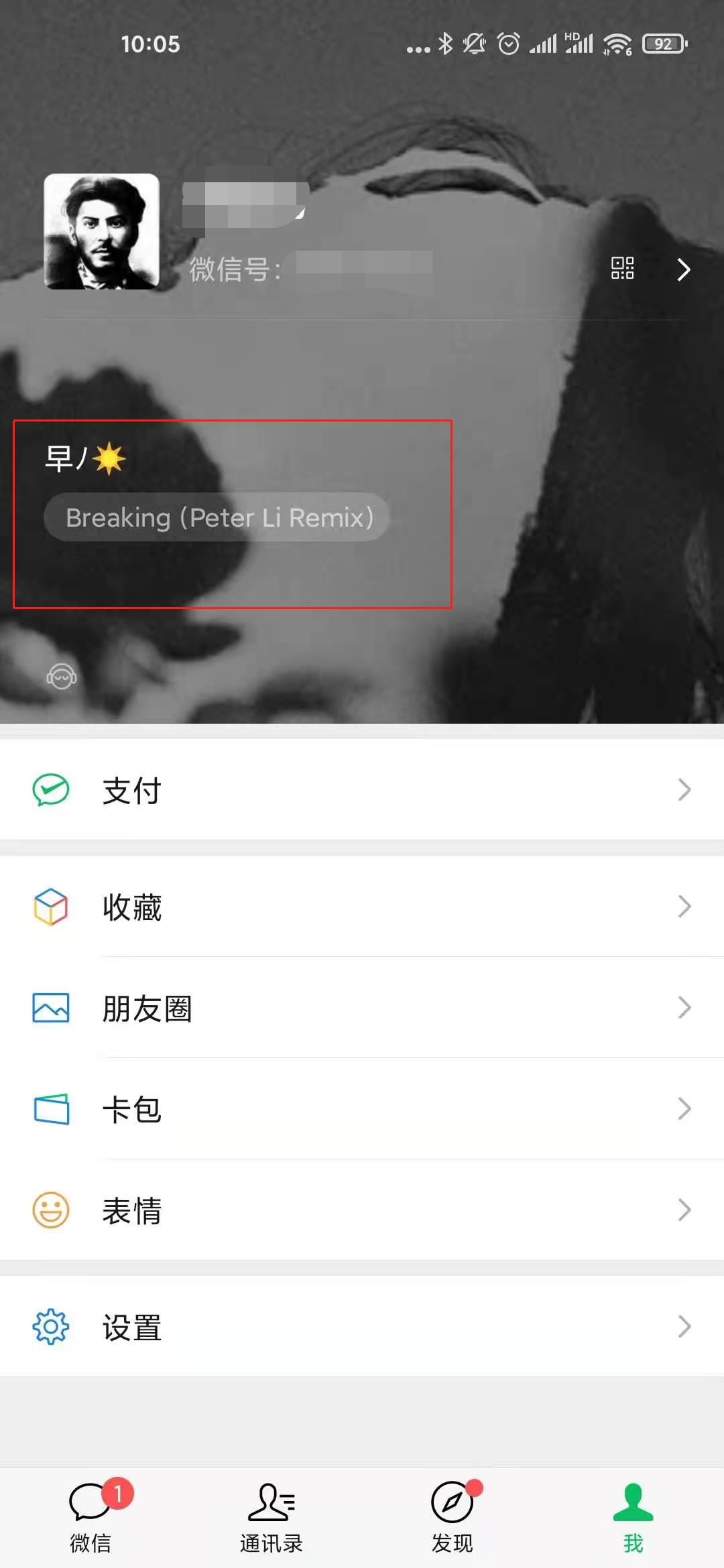The width and height of the screenshot is (724, 1568).
Task: Open 设置 settings row
Action: pos(362,1327)
